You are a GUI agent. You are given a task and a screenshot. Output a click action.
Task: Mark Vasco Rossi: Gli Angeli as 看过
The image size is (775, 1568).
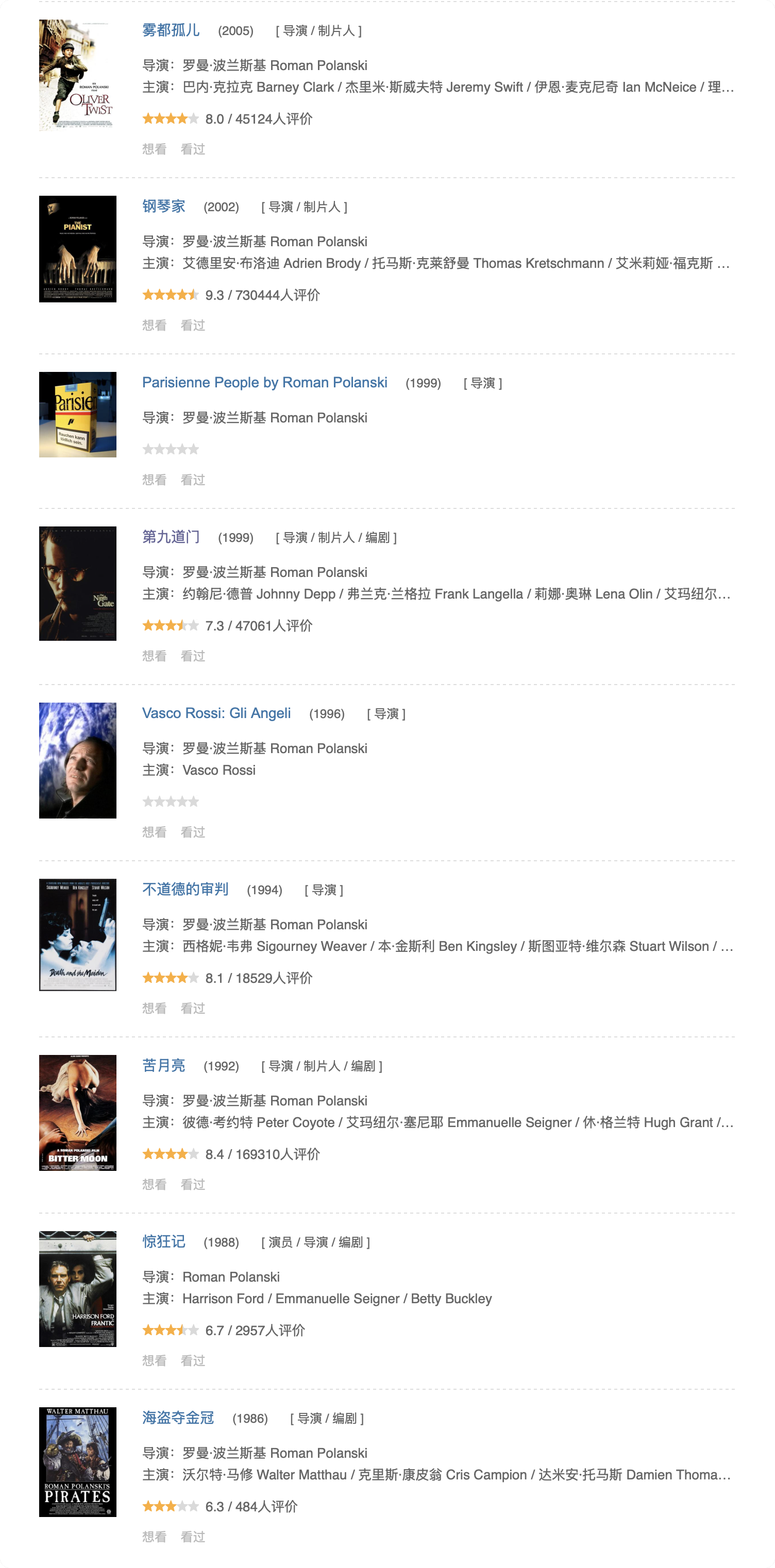pos(193,832)
